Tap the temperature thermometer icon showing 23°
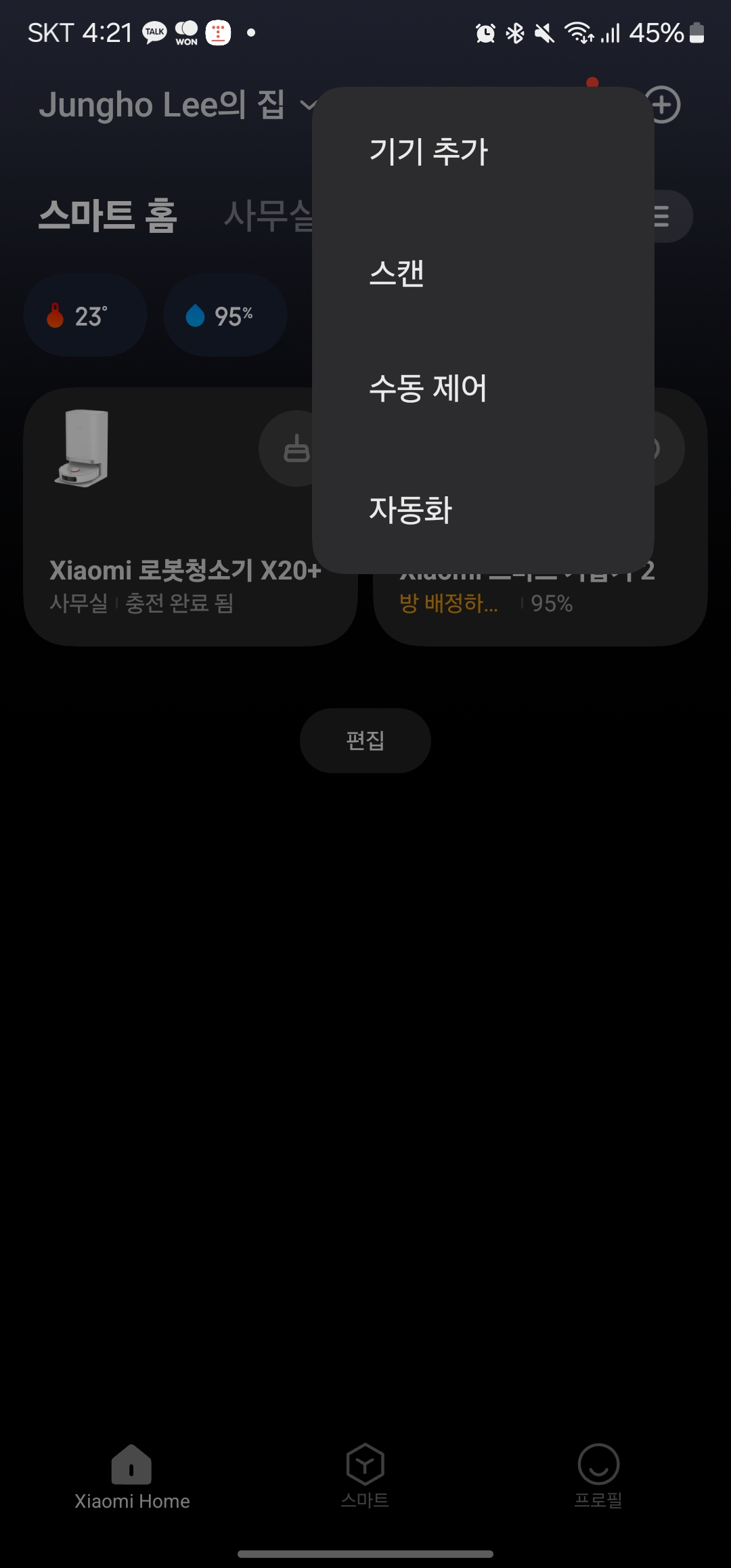This screenshot has height=1568, width=731. point(57,313)
